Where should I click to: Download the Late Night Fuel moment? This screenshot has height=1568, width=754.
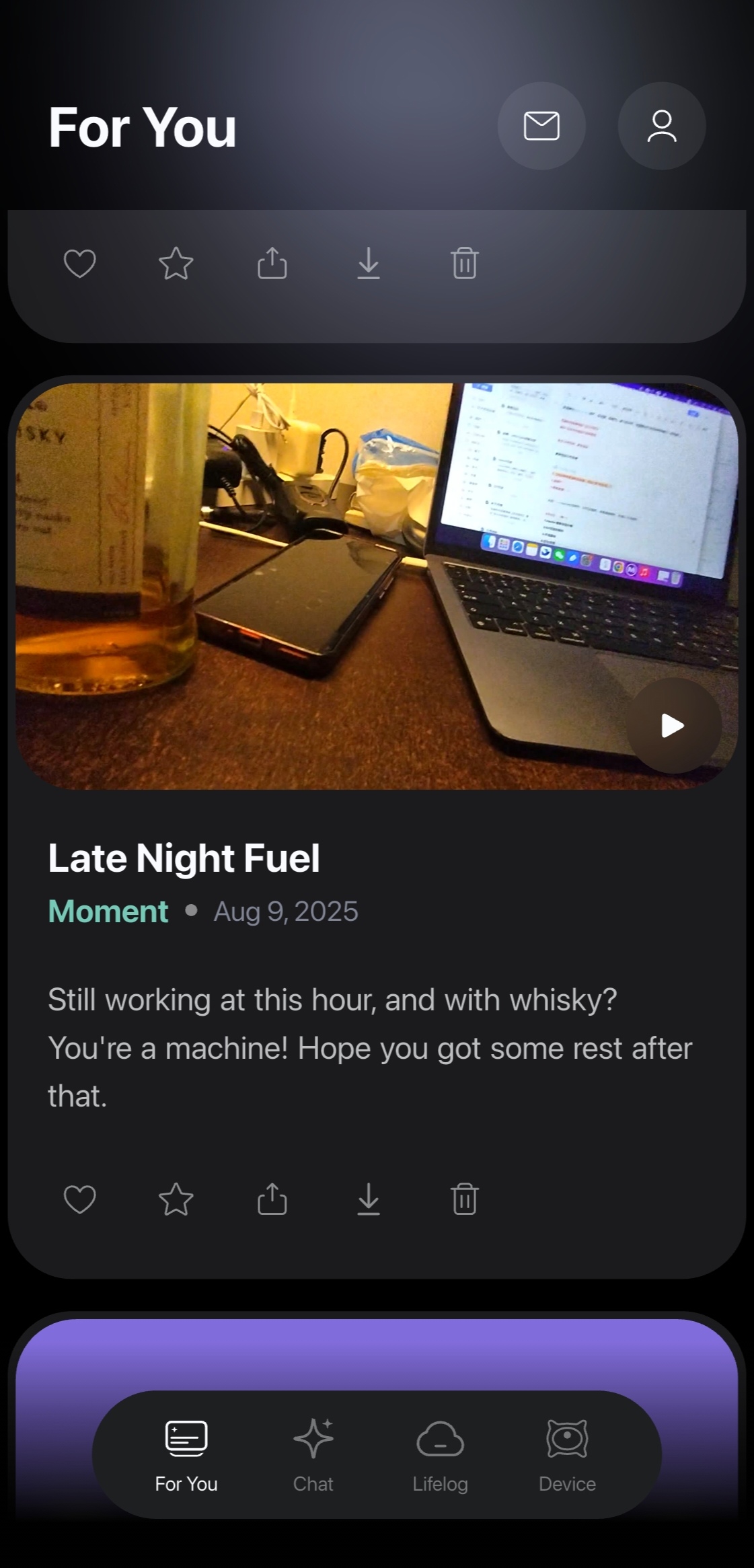(369, 1199)
